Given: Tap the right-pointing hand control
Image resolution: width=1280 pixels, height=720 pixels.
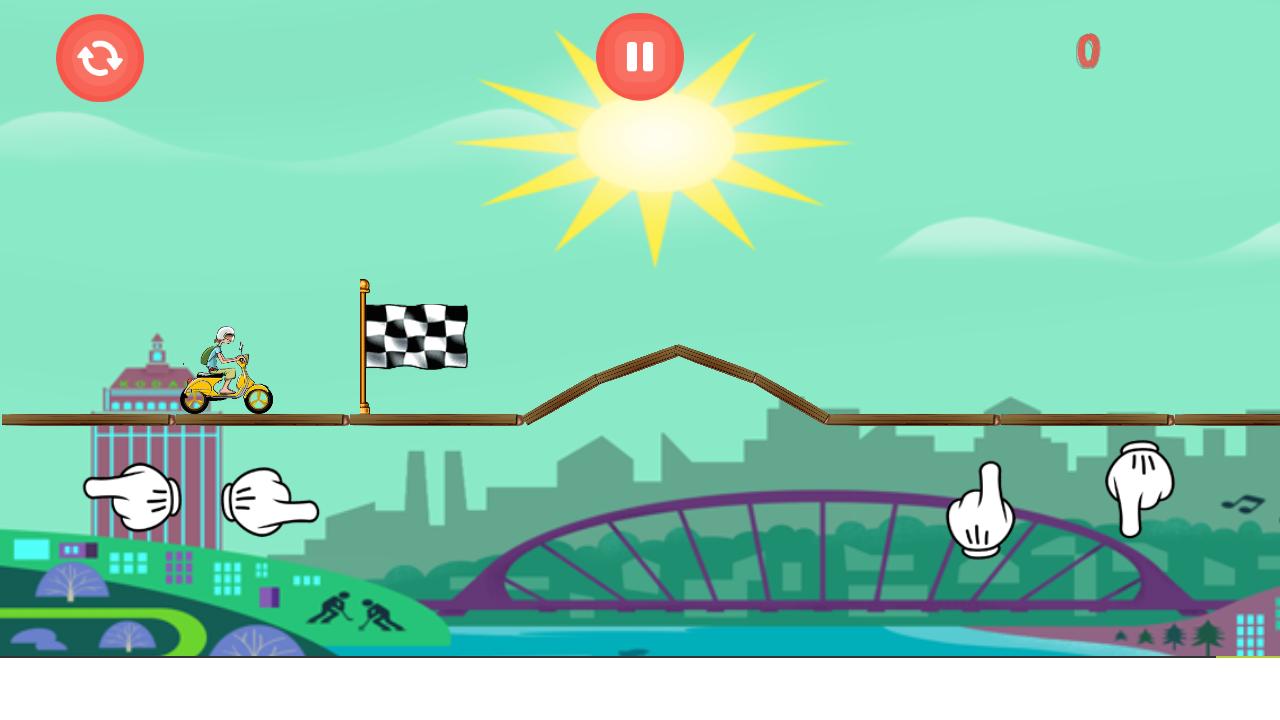Looking at the screenshot, I should point(268,502).
